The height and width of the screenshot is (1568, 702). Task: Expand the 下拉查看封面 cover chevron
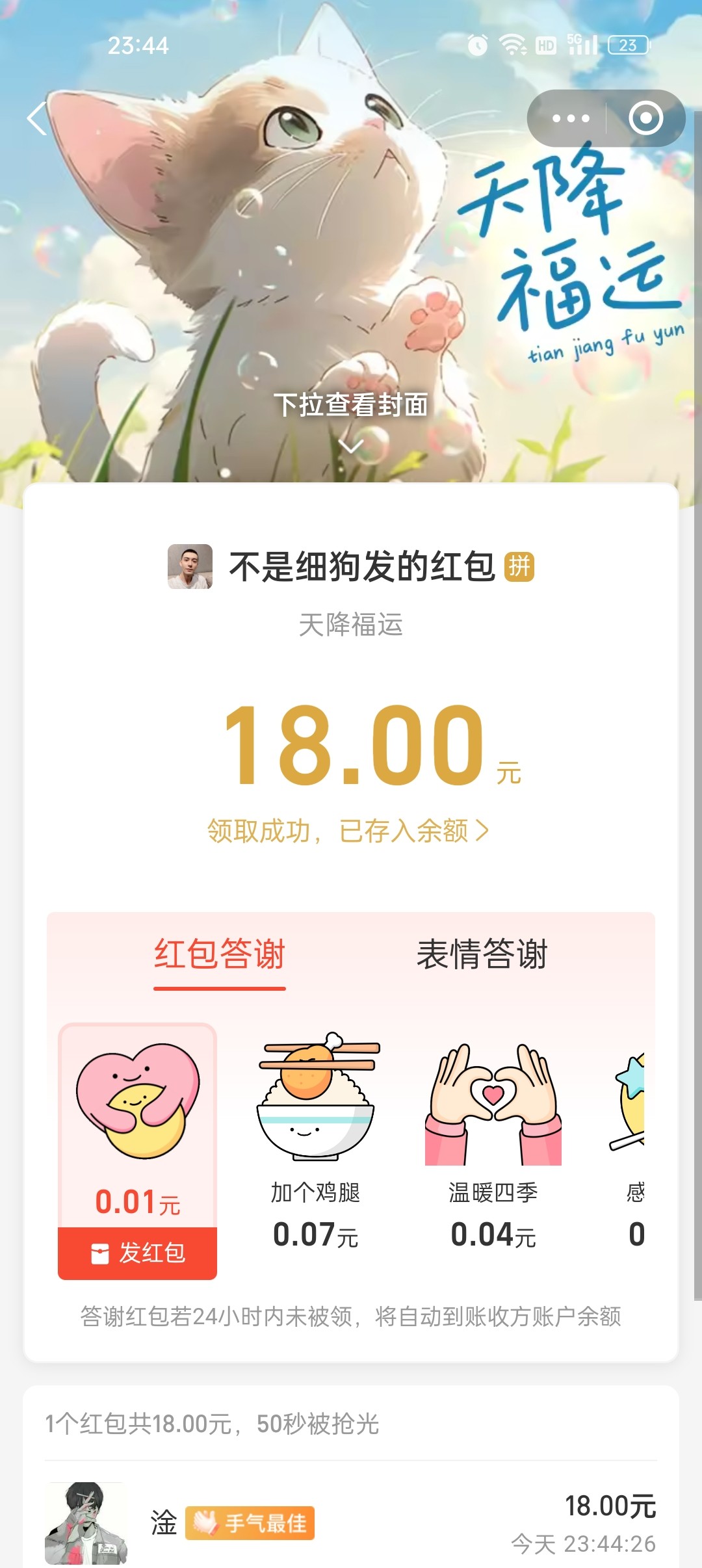click(x=351, y=447)
